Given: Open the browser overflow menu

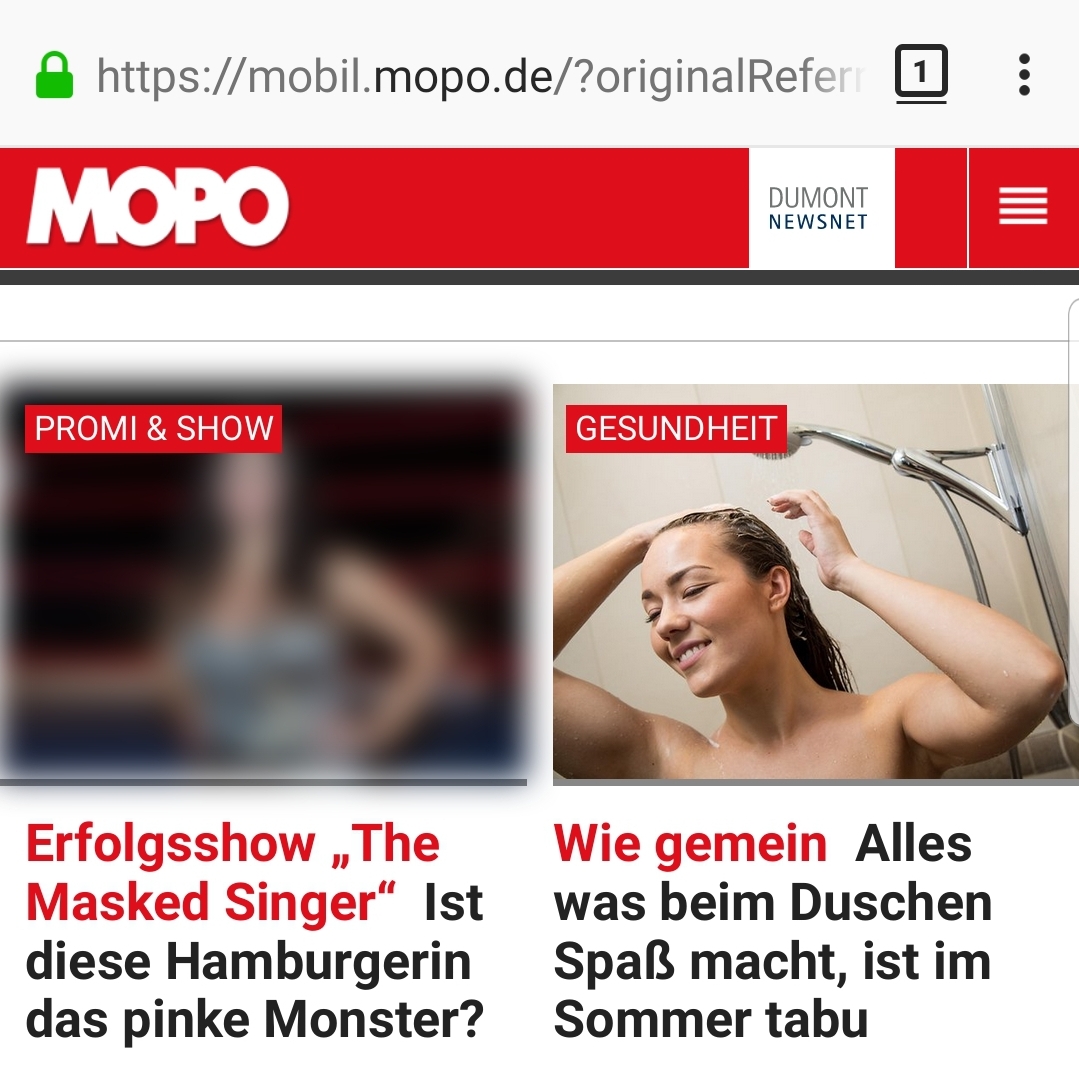Looking at the screenshot, I should pyautogui.click(x=1023, y=75).
